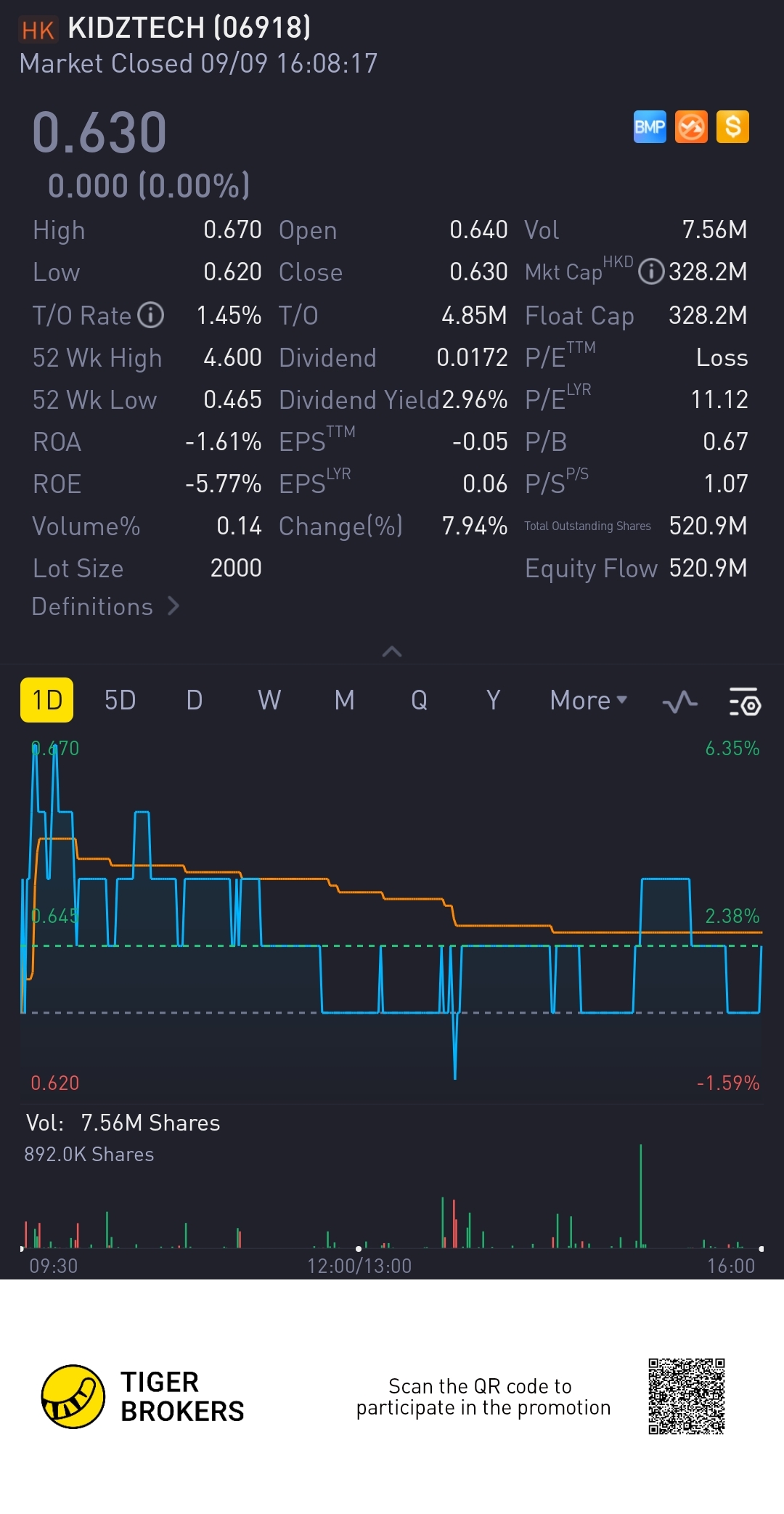784x1514 pixels.
Task: Select the 1D chart period
Action: click(47, 700)
